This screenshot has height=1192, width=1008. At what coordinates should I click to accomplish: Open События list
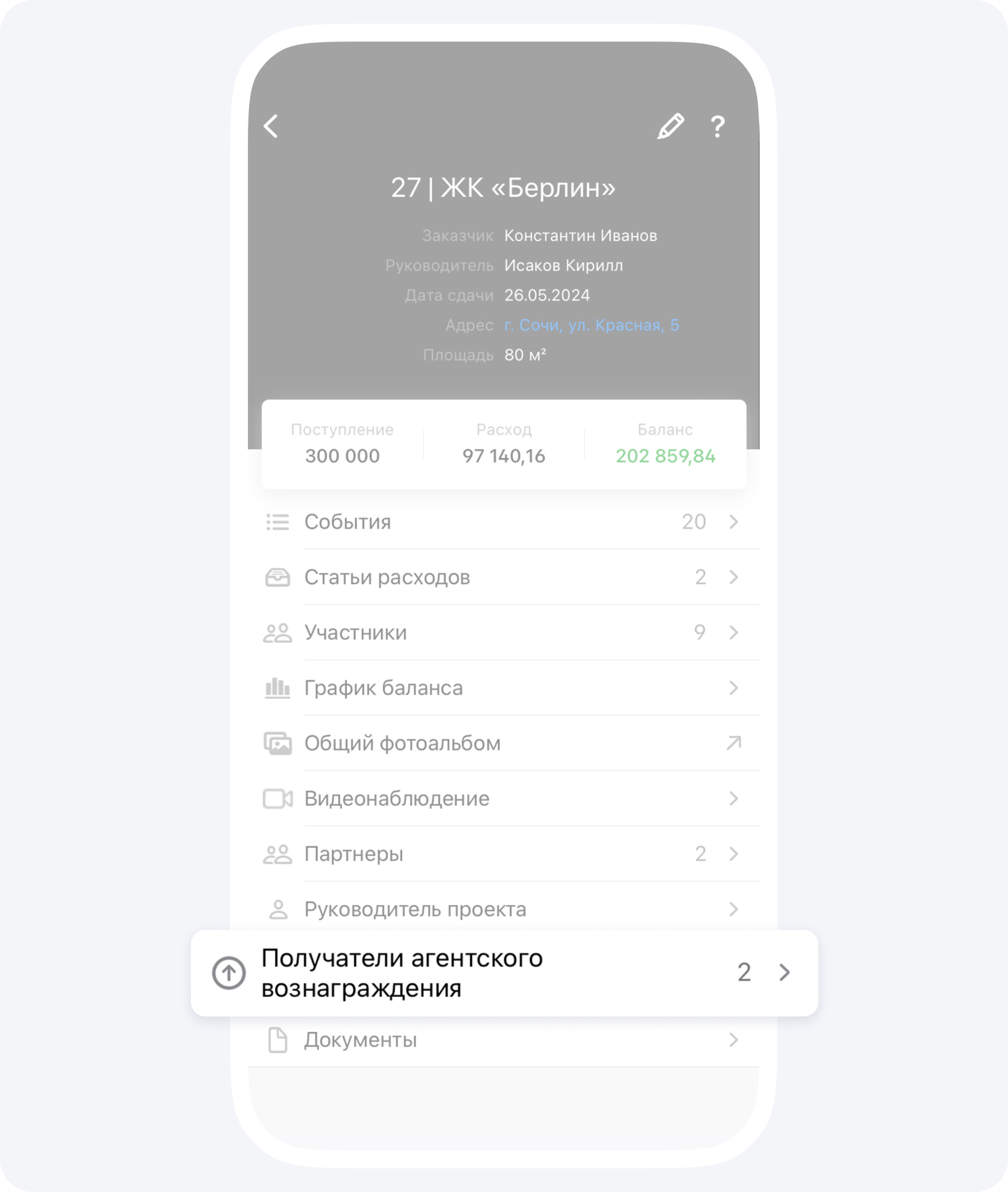pyautogui.click(x=503, y=522)
